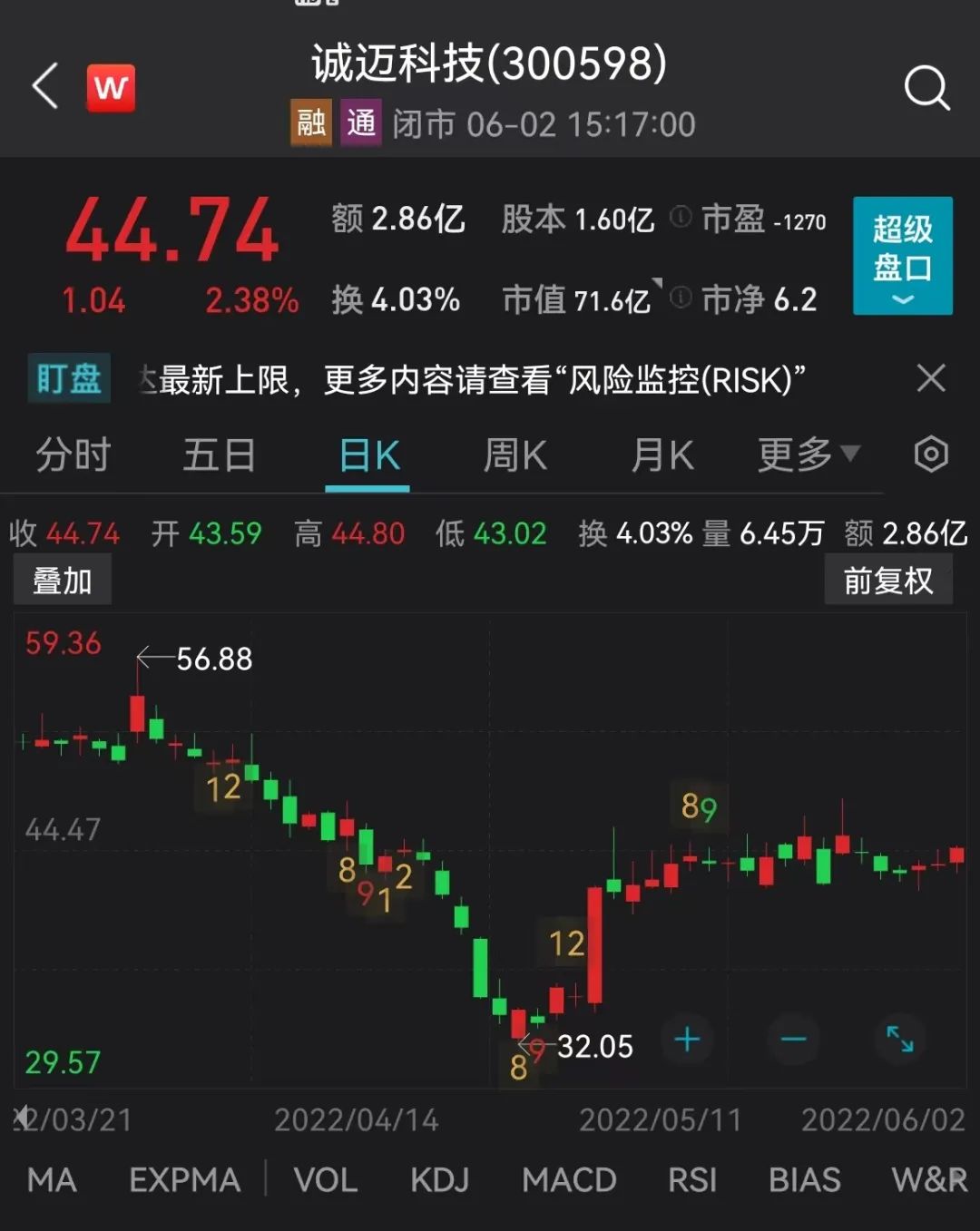Expand the 更多 chart period dropdown
The width and height of the screenshot is (980, 1231).
(x=808, y=455)
